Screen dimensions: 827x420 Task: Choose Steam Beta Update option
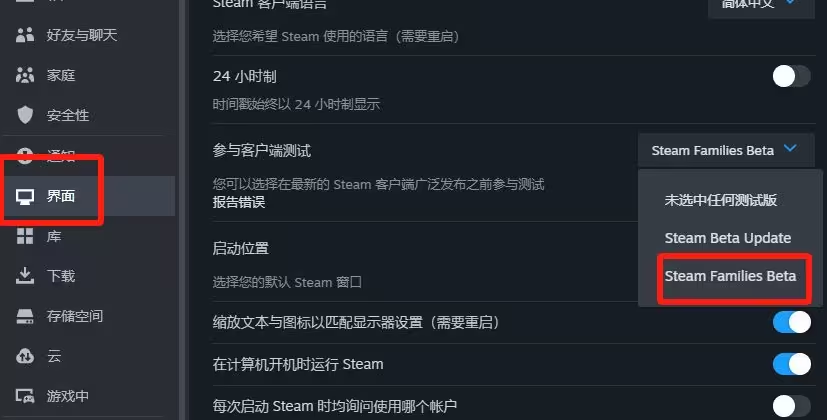pos(727,238)
